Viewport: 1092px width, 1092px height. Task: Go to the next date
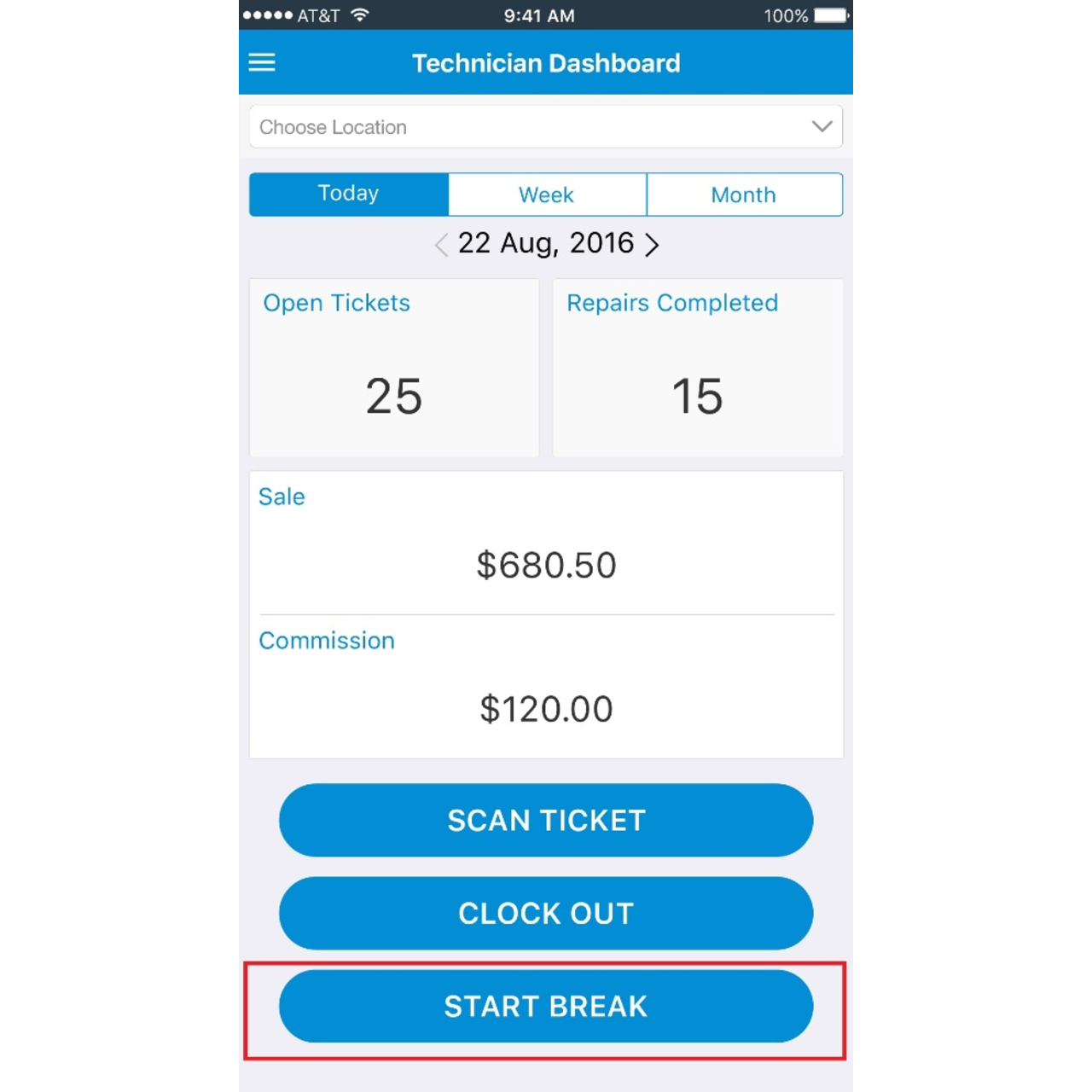[653, 245]
